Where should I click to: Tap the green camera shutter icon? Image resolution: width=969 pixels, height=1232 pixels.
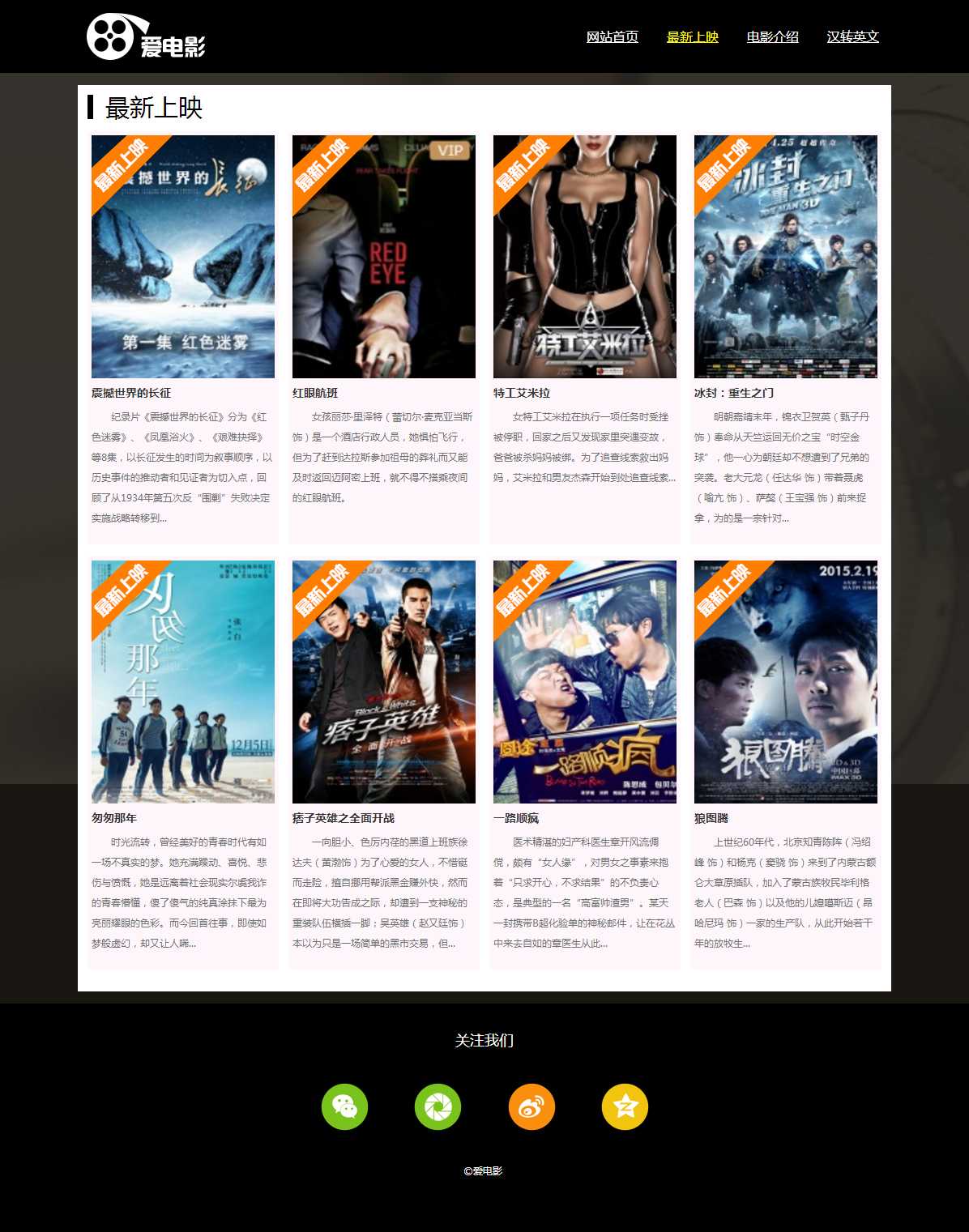(x=438, y=1106)
